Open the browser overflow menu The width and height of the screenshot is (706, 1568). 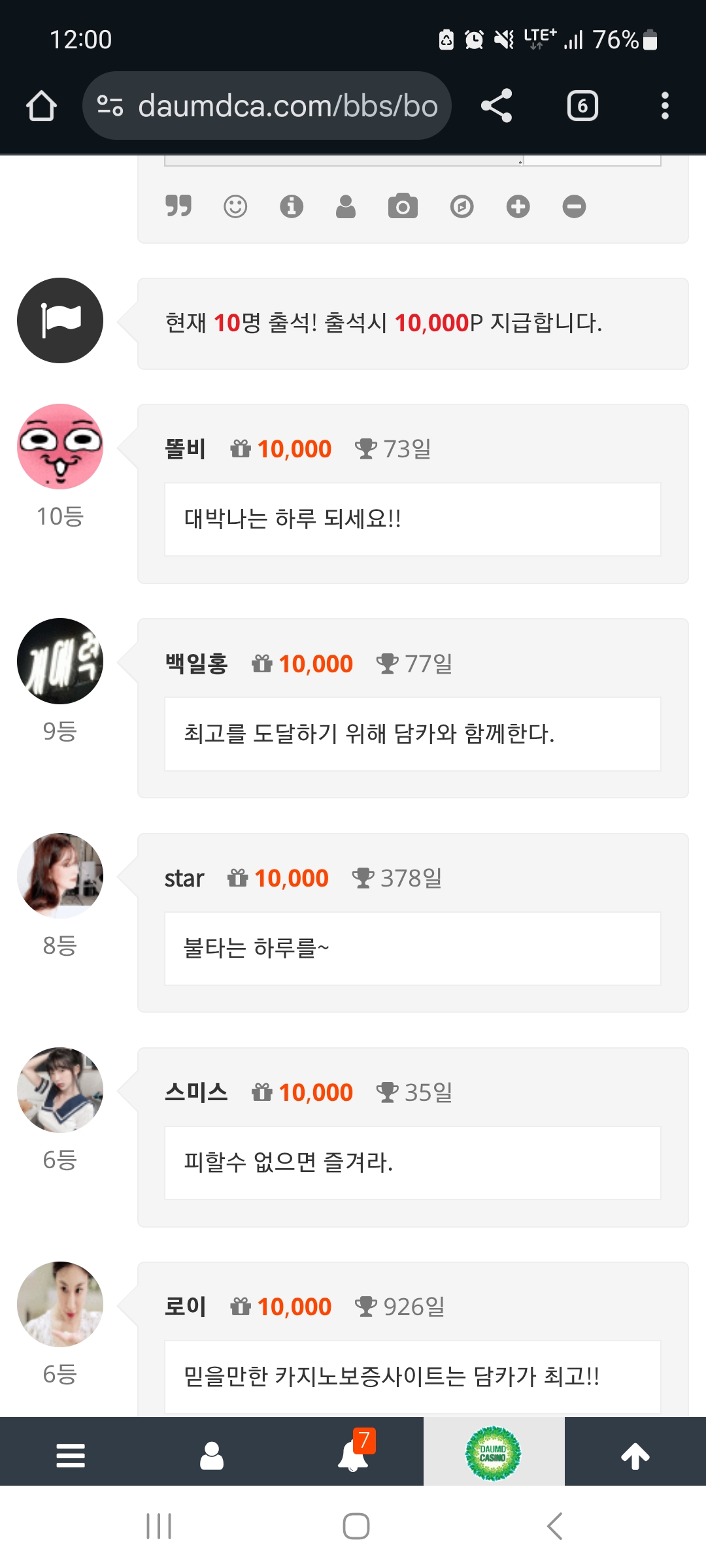click(665, 106)
